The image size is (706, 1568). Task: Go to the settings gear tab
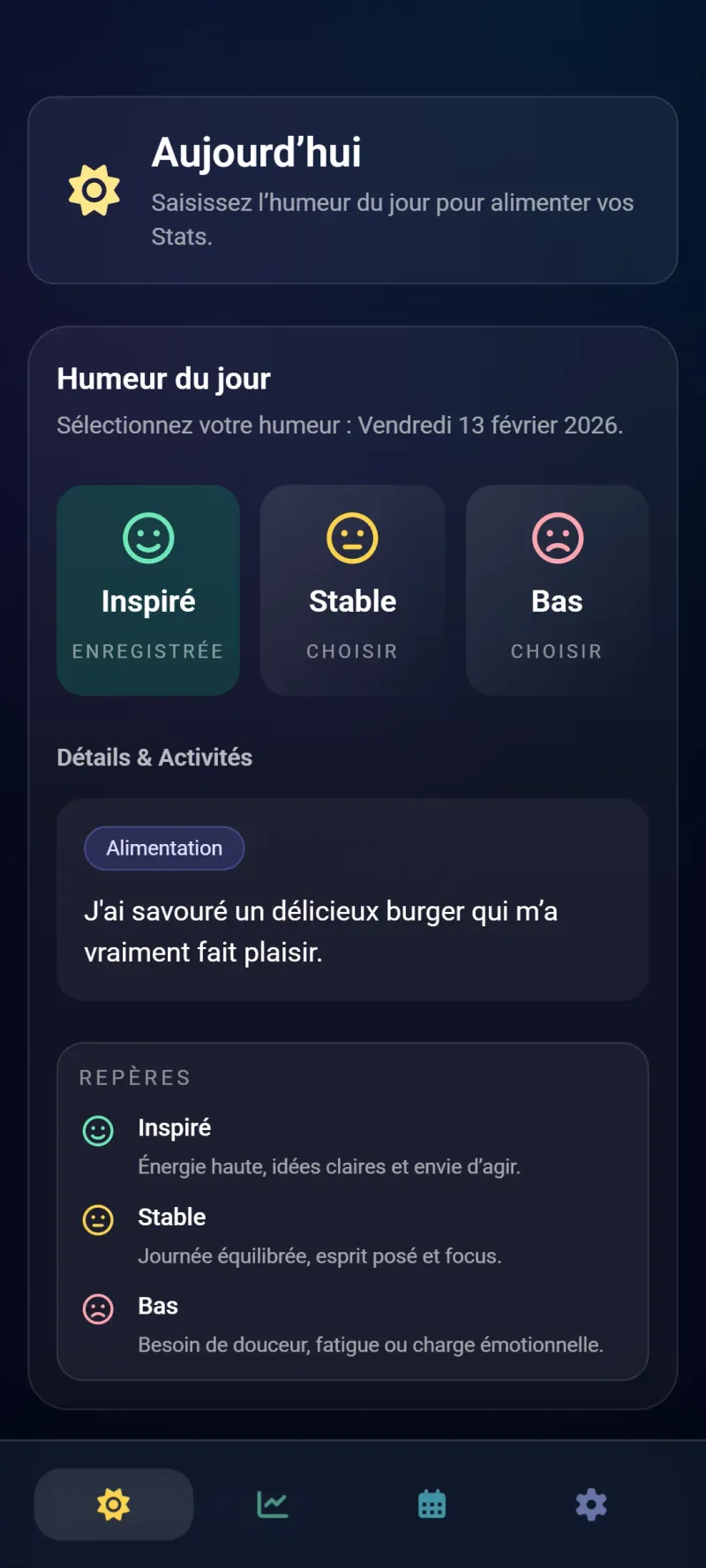point(591,1504)
